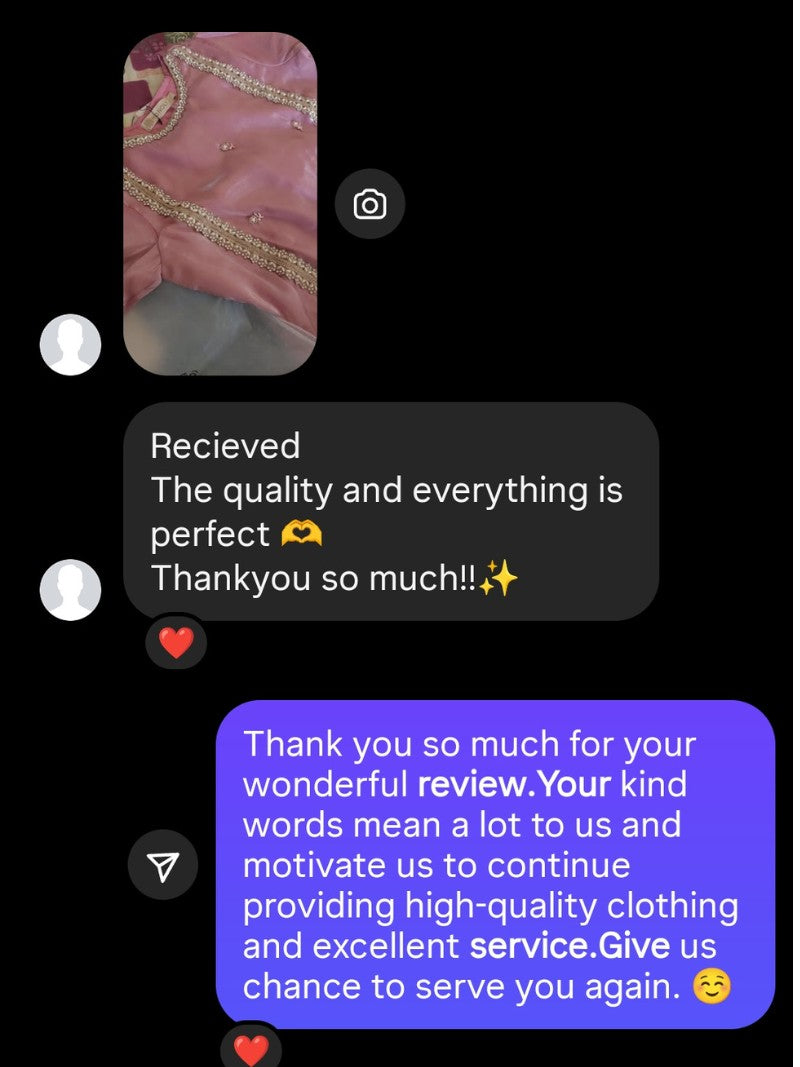Screen dimensions: 800x1067
Task: Tap the camera icon beside the photo
Action: (369, 205)
